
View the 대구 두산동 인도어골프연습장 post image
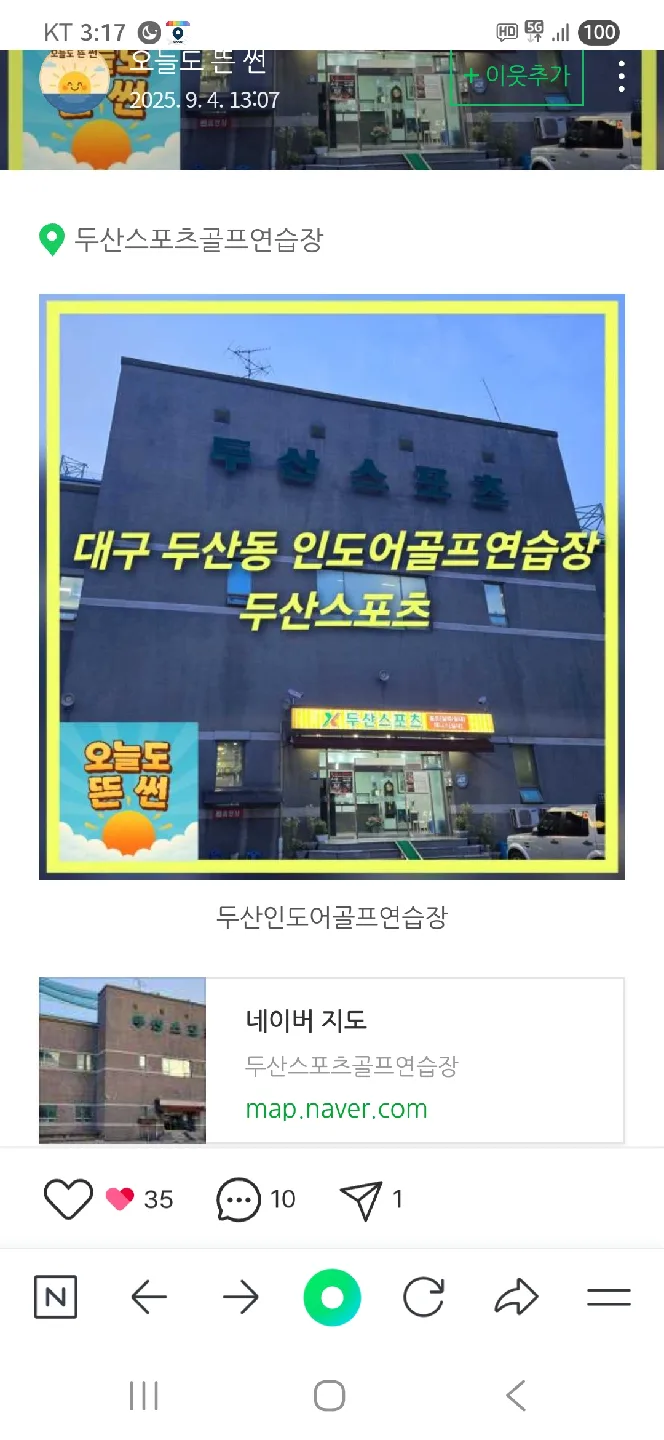pyautogui.click(x=331, y=587)
